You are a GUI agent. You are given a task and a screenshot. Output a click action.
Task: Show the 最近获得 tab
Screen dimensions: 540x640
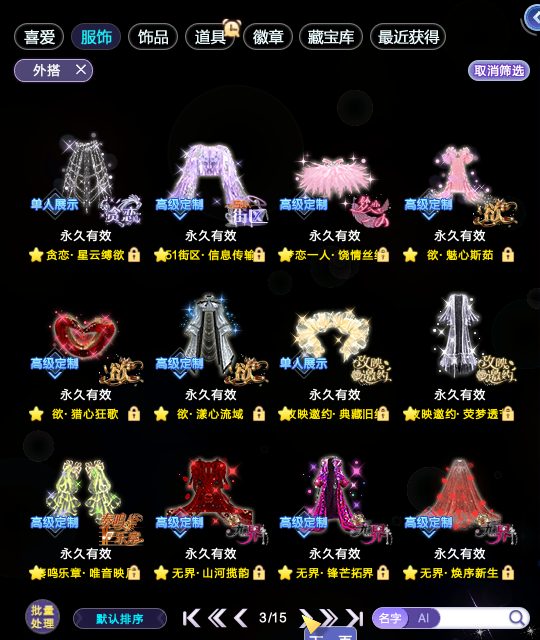[408, 37]
